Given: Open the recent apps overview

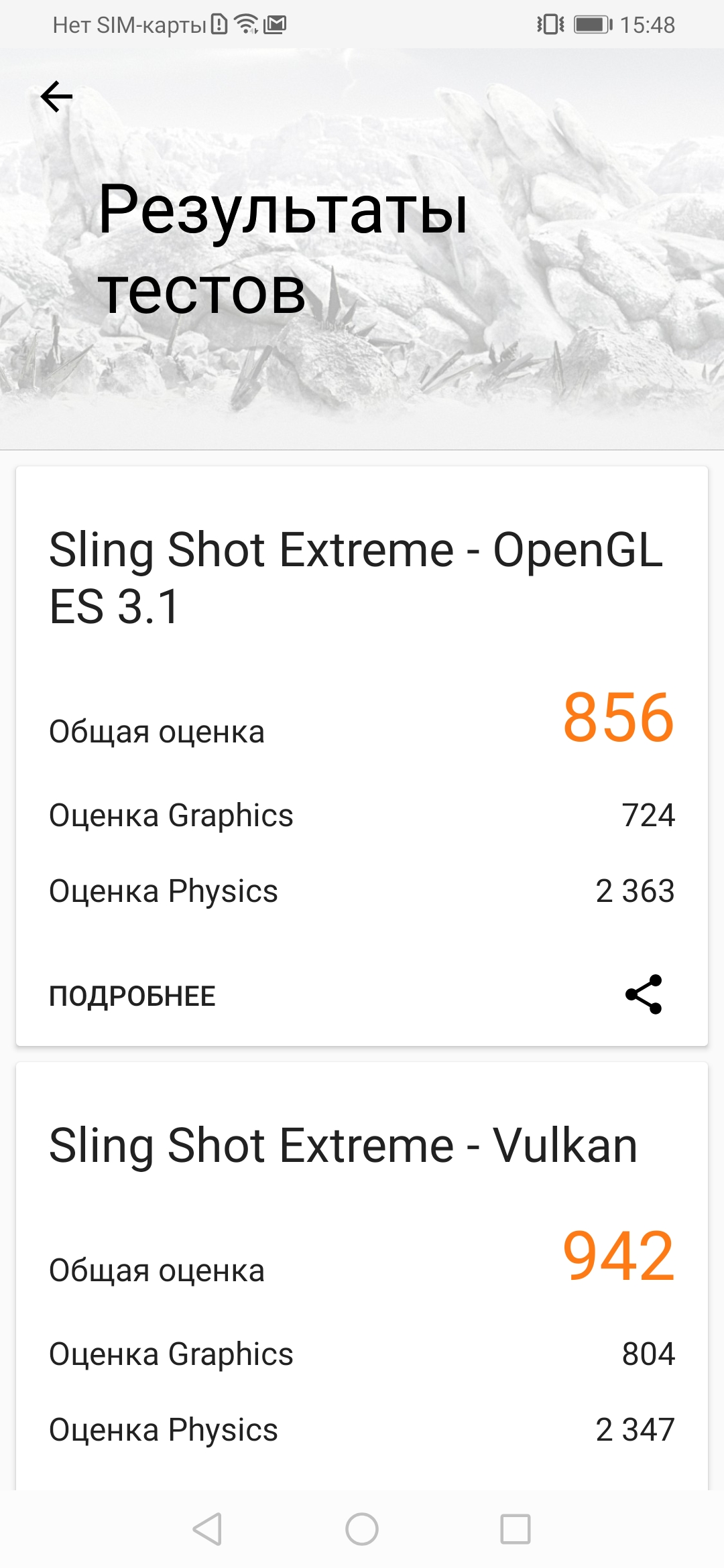Looking at the screenshot, I should click(515, 1529).
